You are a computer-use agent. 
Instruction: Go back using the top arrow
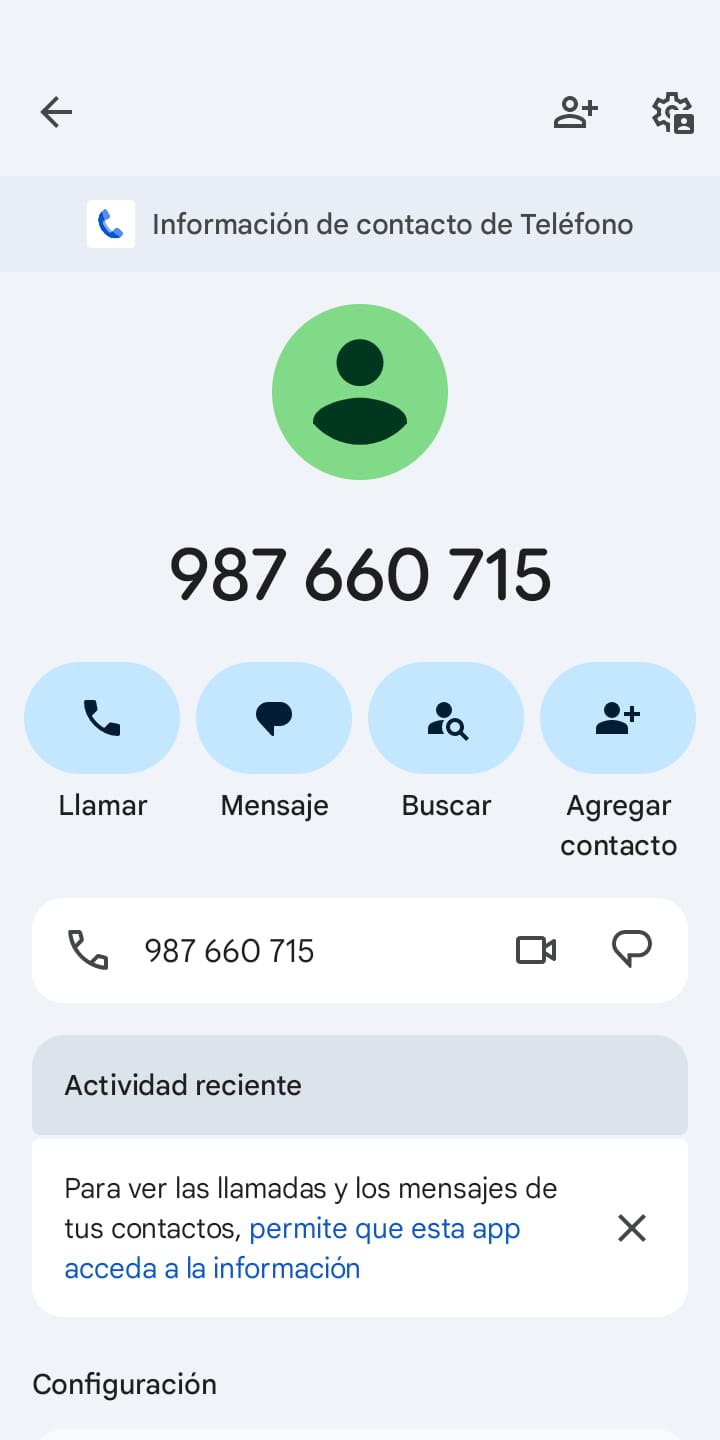tap(56, 112)
